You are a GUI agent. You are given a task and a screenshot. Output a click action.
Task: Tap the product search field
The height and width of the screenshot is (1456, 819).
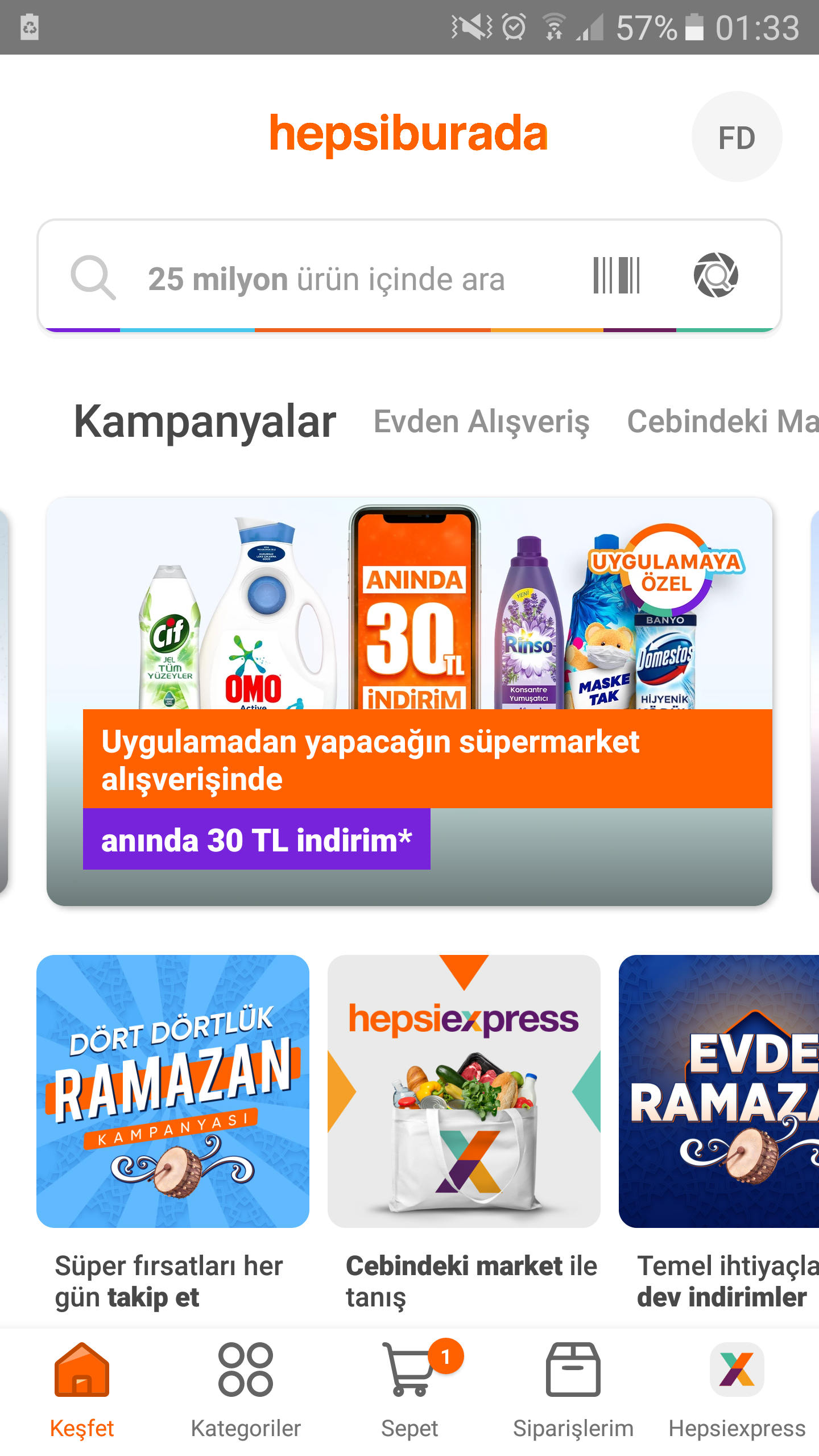(326, 279)
